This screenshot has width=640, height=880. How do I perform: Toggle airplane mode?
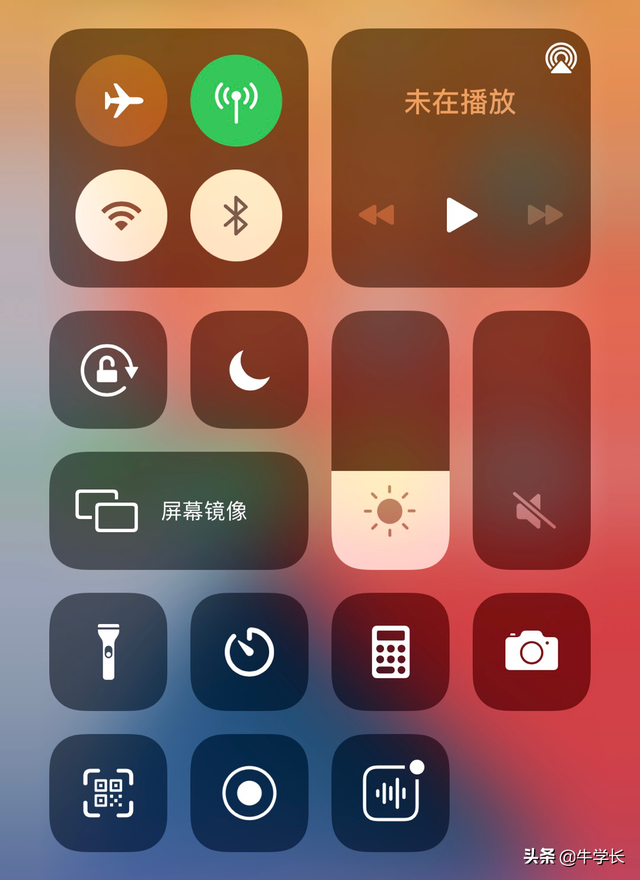tap(121, 101)
